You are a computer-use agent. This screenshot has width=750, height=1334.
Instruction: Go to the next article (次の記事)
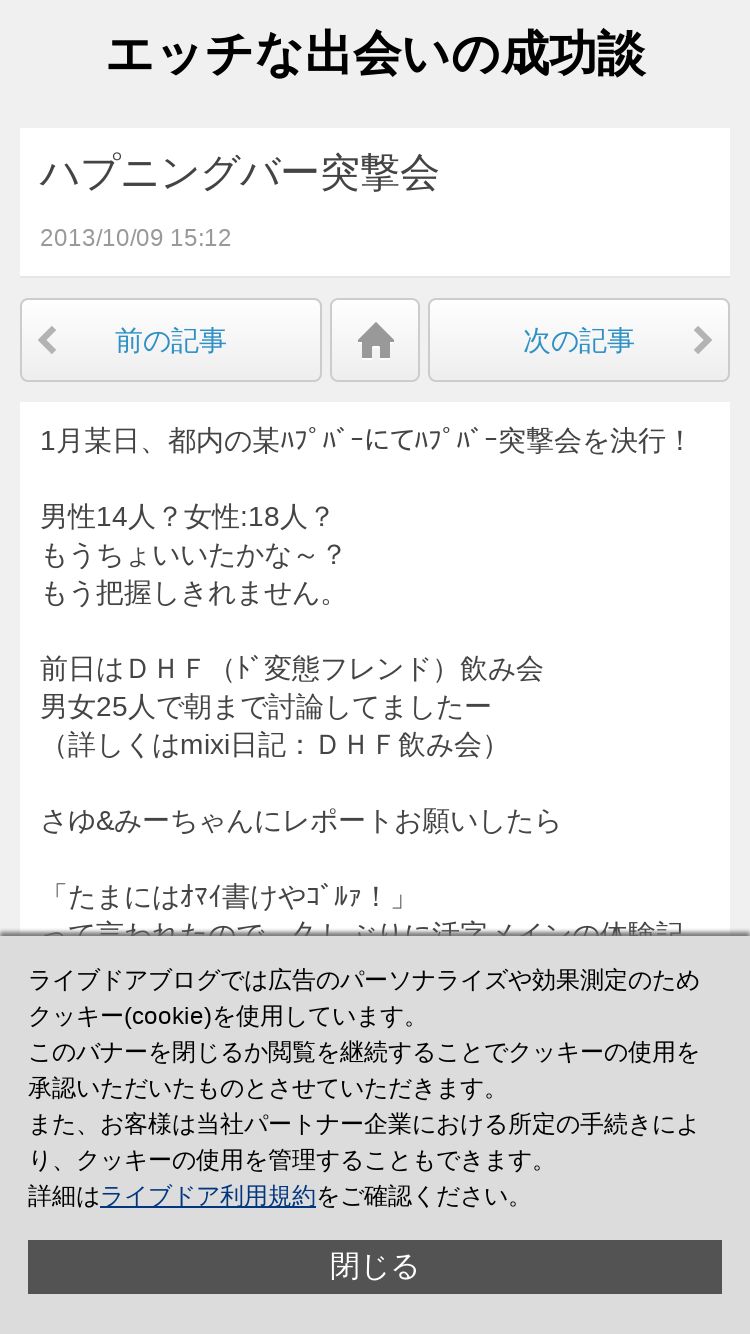[x=579, y=340]
